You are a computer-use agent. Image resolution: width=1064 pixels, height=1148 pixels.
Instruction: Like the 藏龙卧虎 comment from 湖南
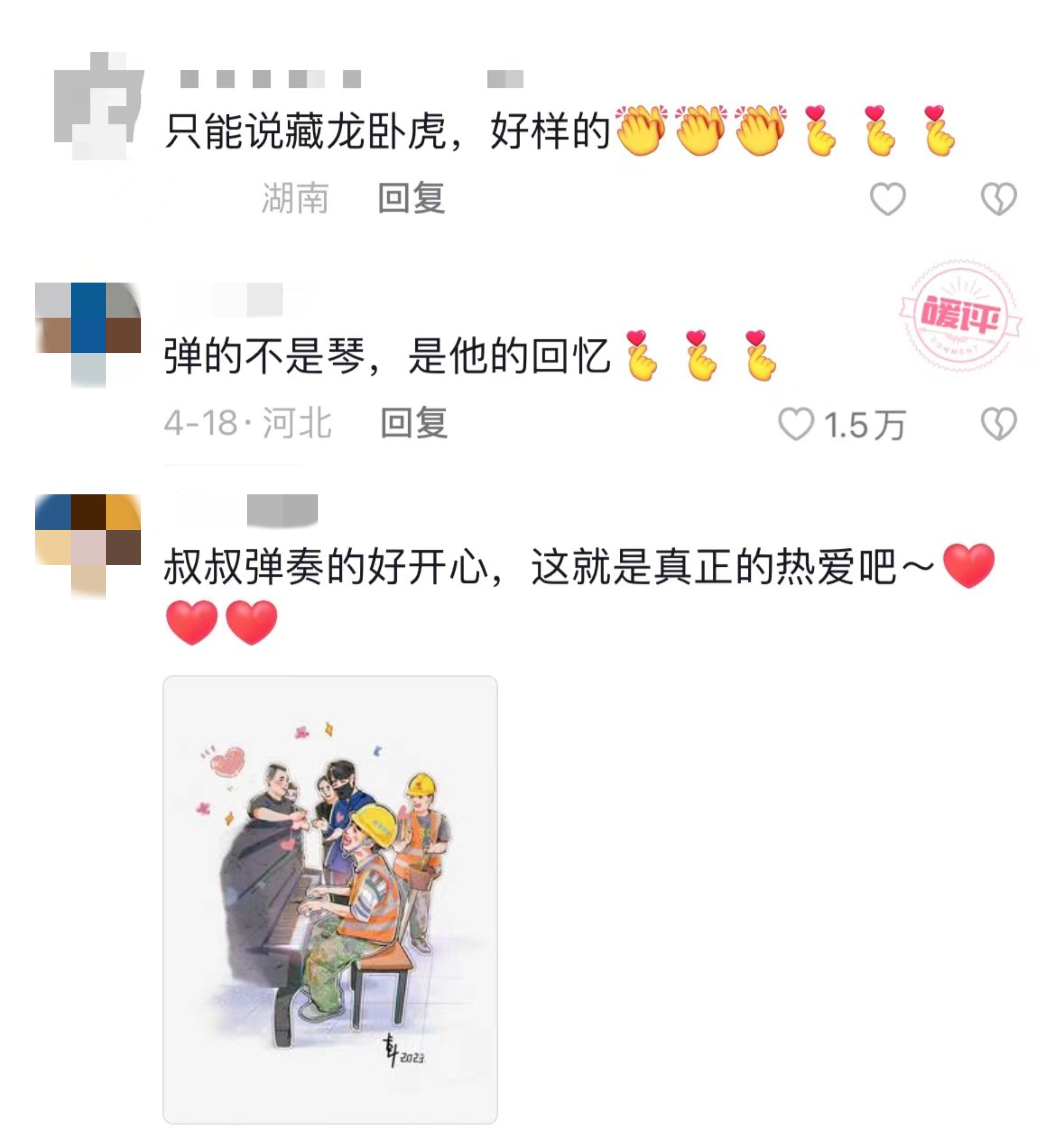(887, 198)
